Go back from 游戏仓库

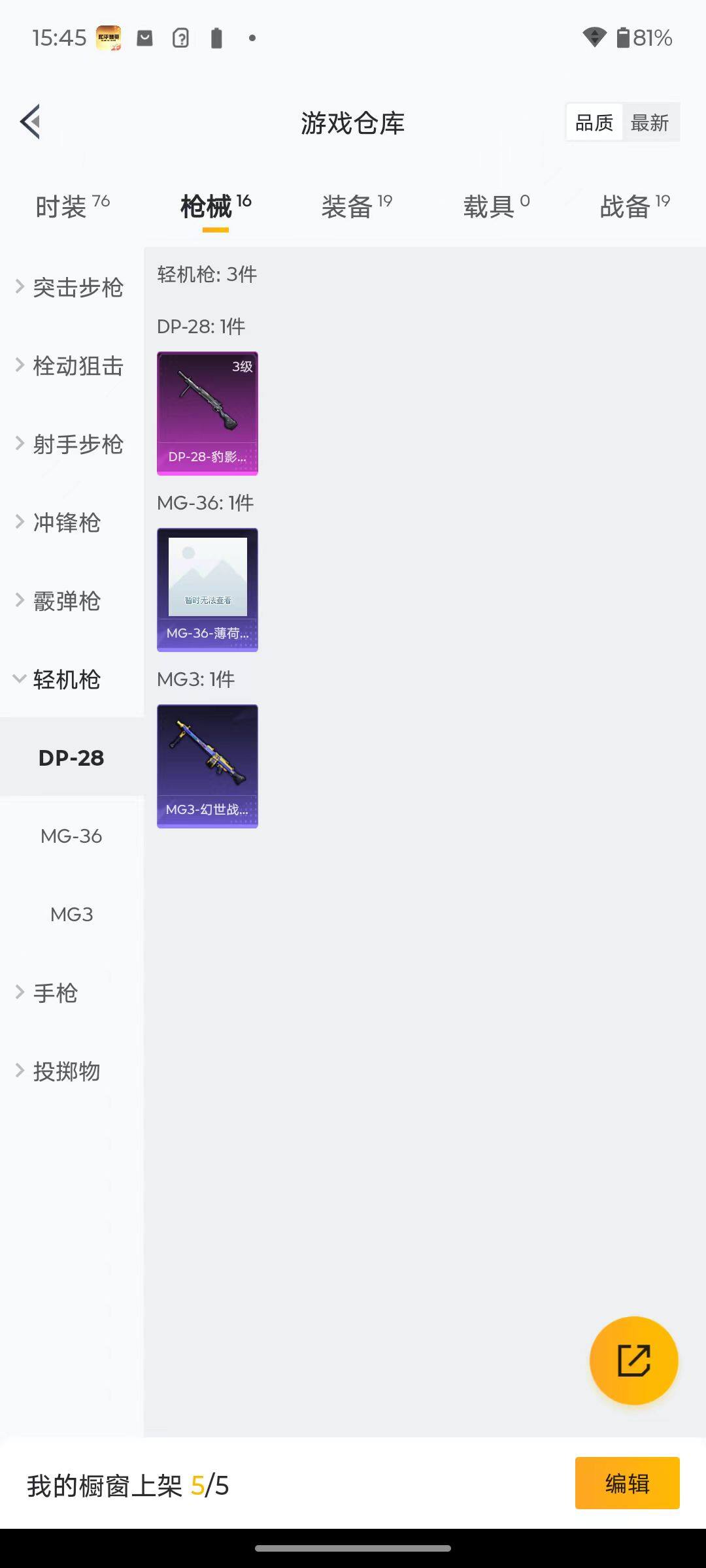point(31,122)
